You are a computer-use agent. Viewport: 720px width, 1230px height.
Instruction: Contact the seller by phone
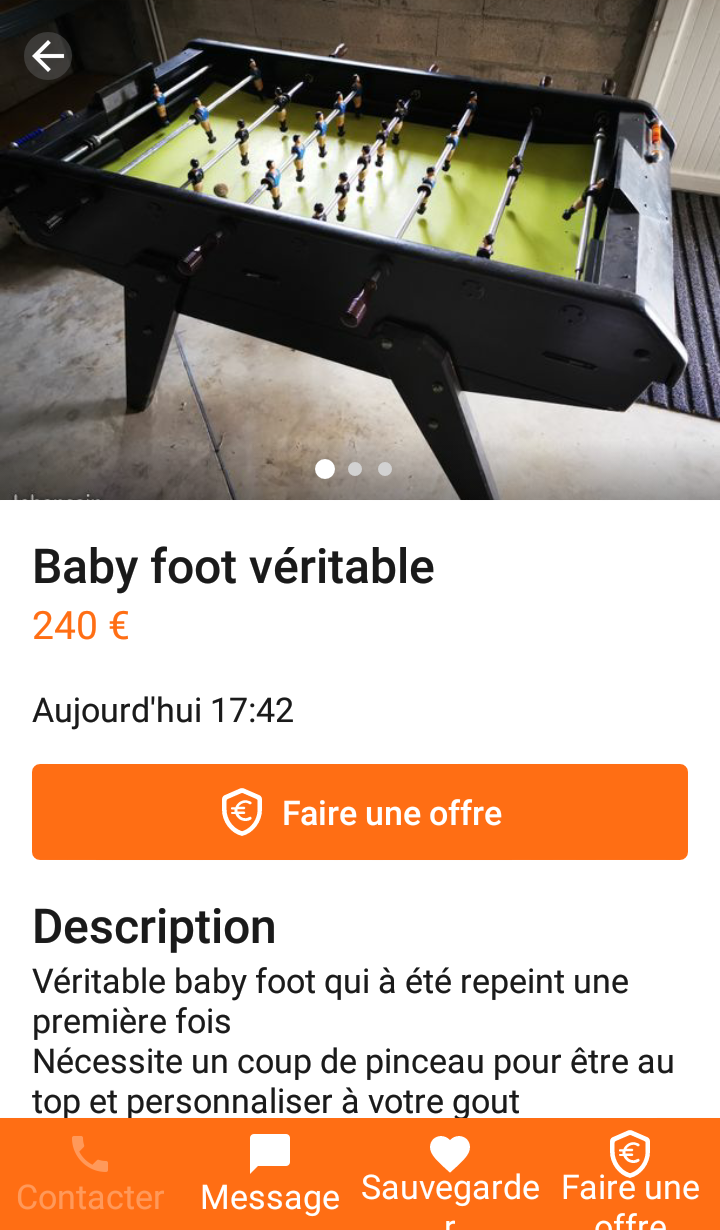tap(90, 1174)
